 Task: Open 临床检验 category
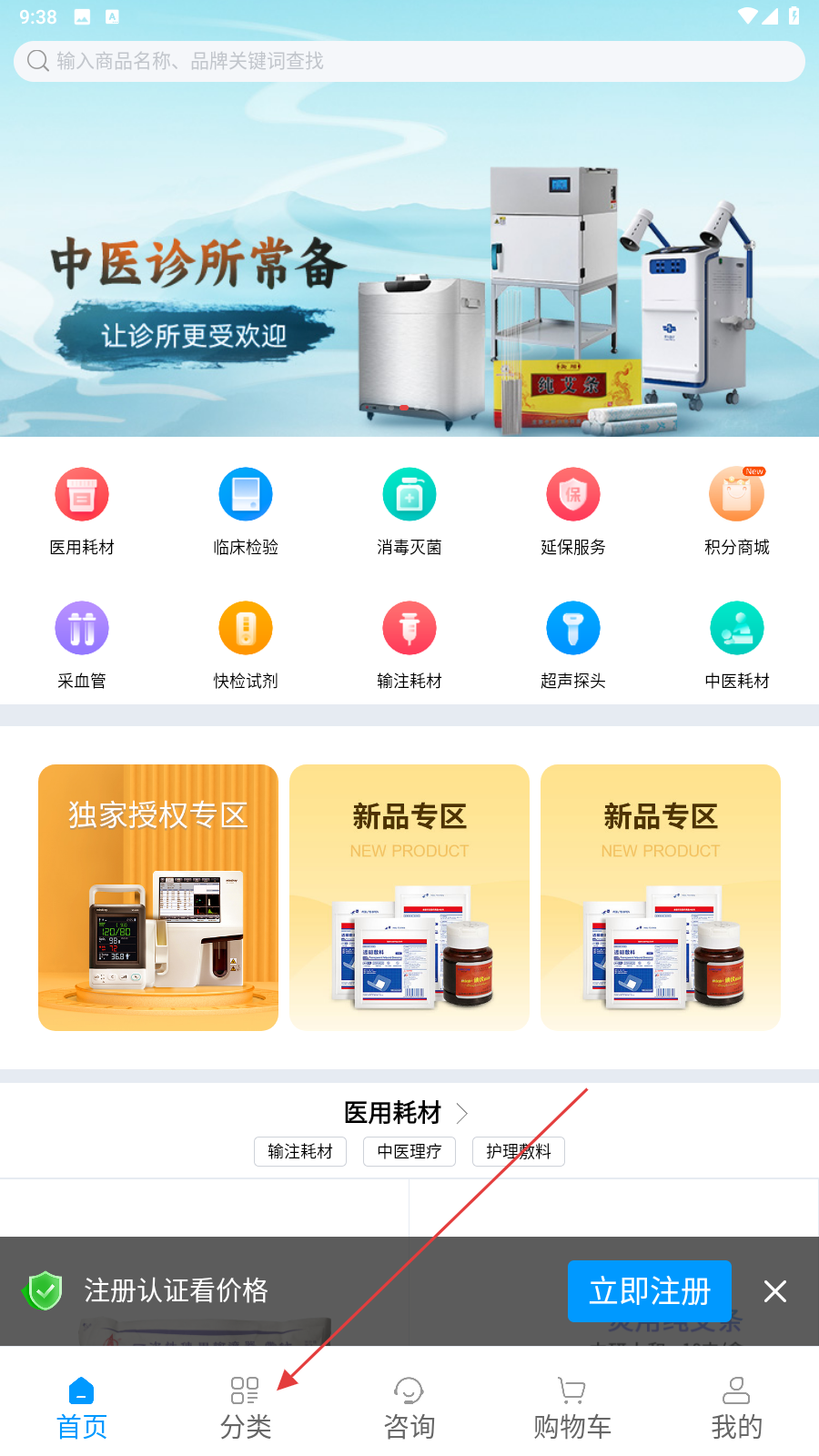(x=246, y=511)
